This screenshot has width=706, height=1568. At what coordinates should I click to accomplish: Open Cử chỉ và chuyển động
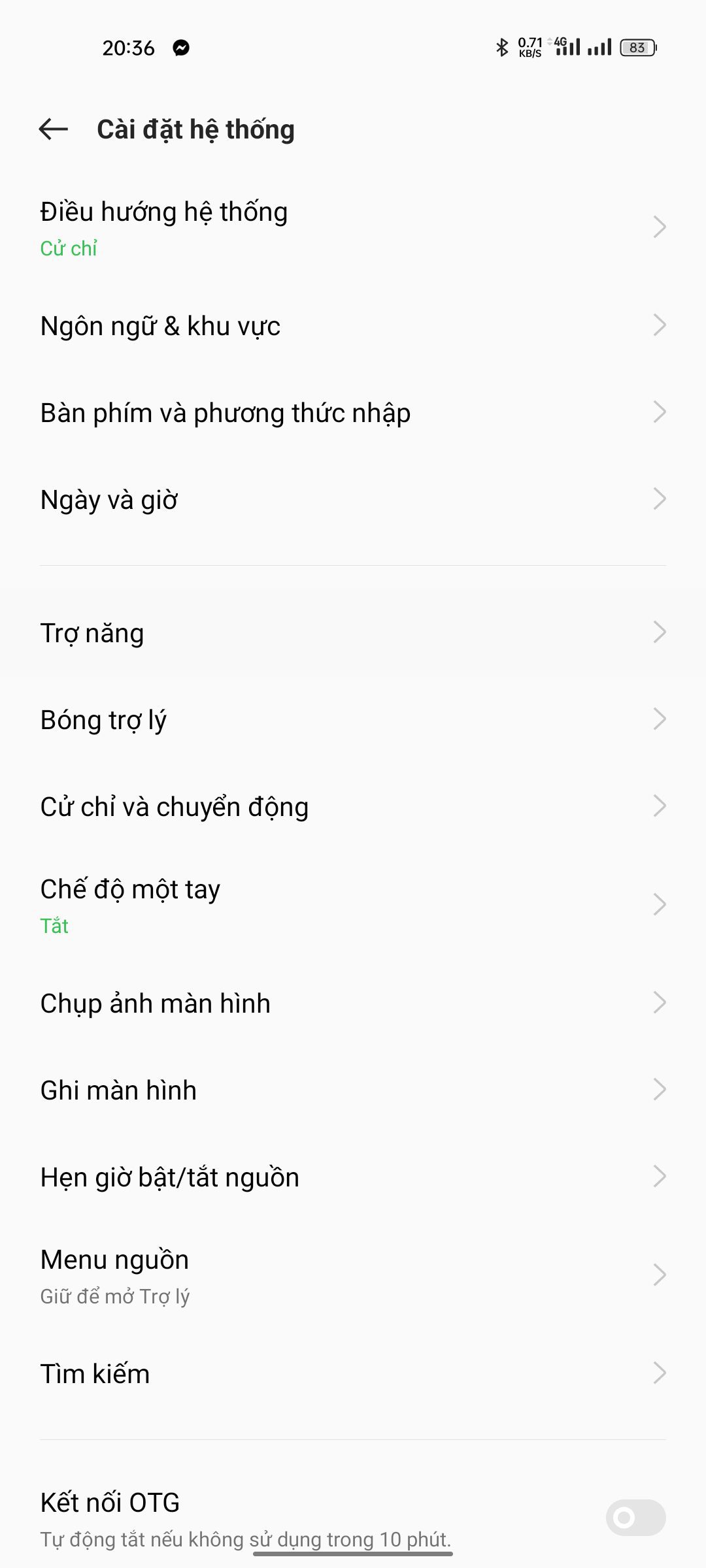(x=353, y=806)
